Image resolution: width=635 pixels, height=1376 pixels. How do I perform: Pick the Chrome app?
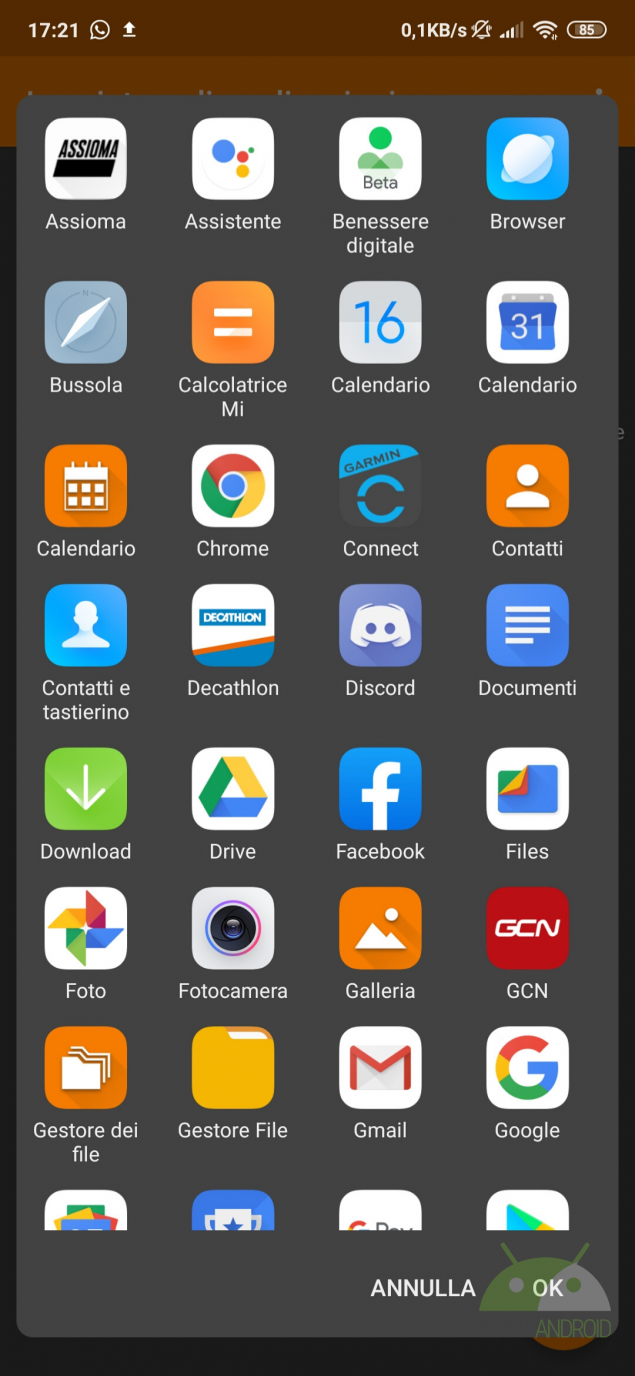coord(233,486)
